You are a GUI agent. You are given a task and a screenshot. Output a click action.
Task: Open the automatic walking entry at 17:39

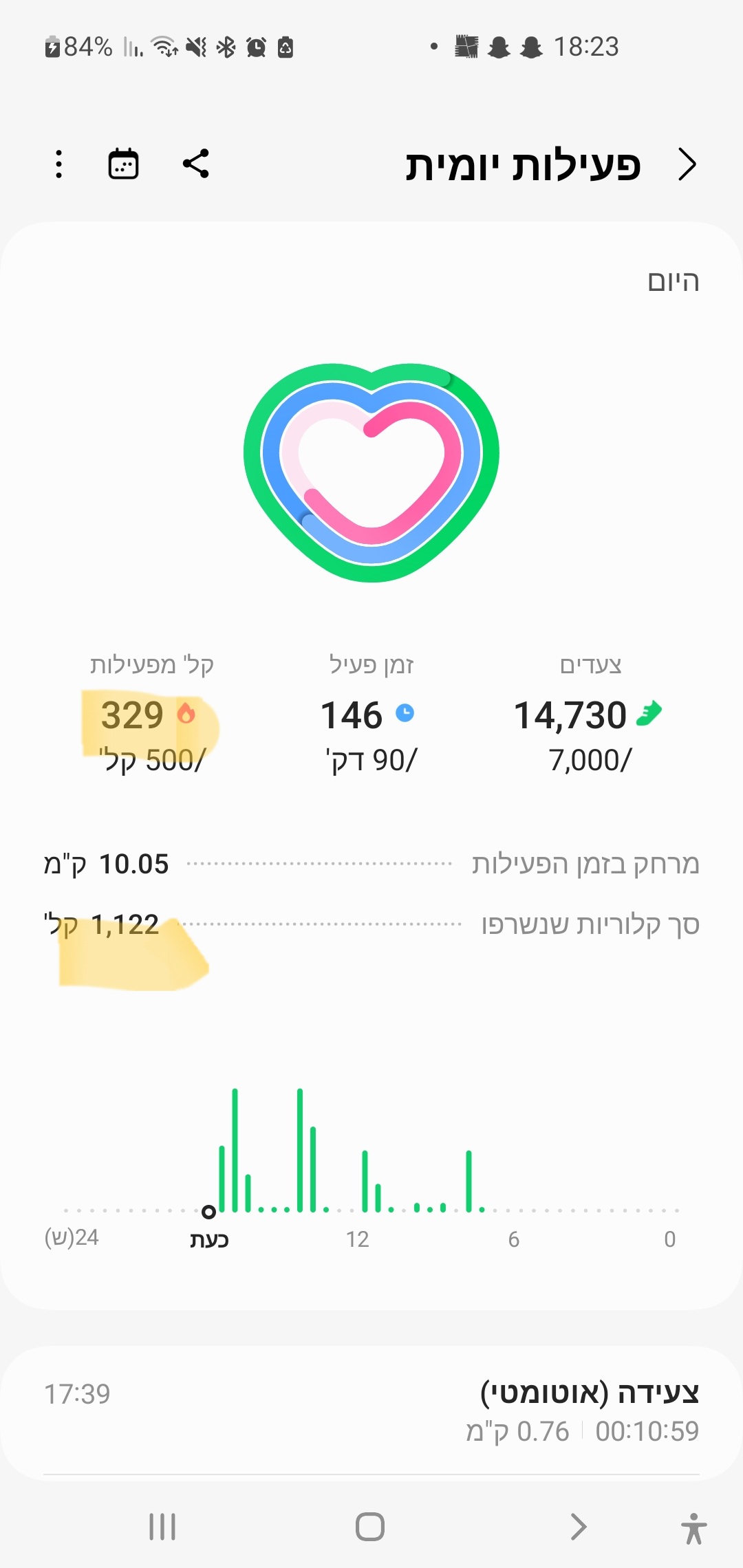pyautogui.click(x=371, y=1412)
